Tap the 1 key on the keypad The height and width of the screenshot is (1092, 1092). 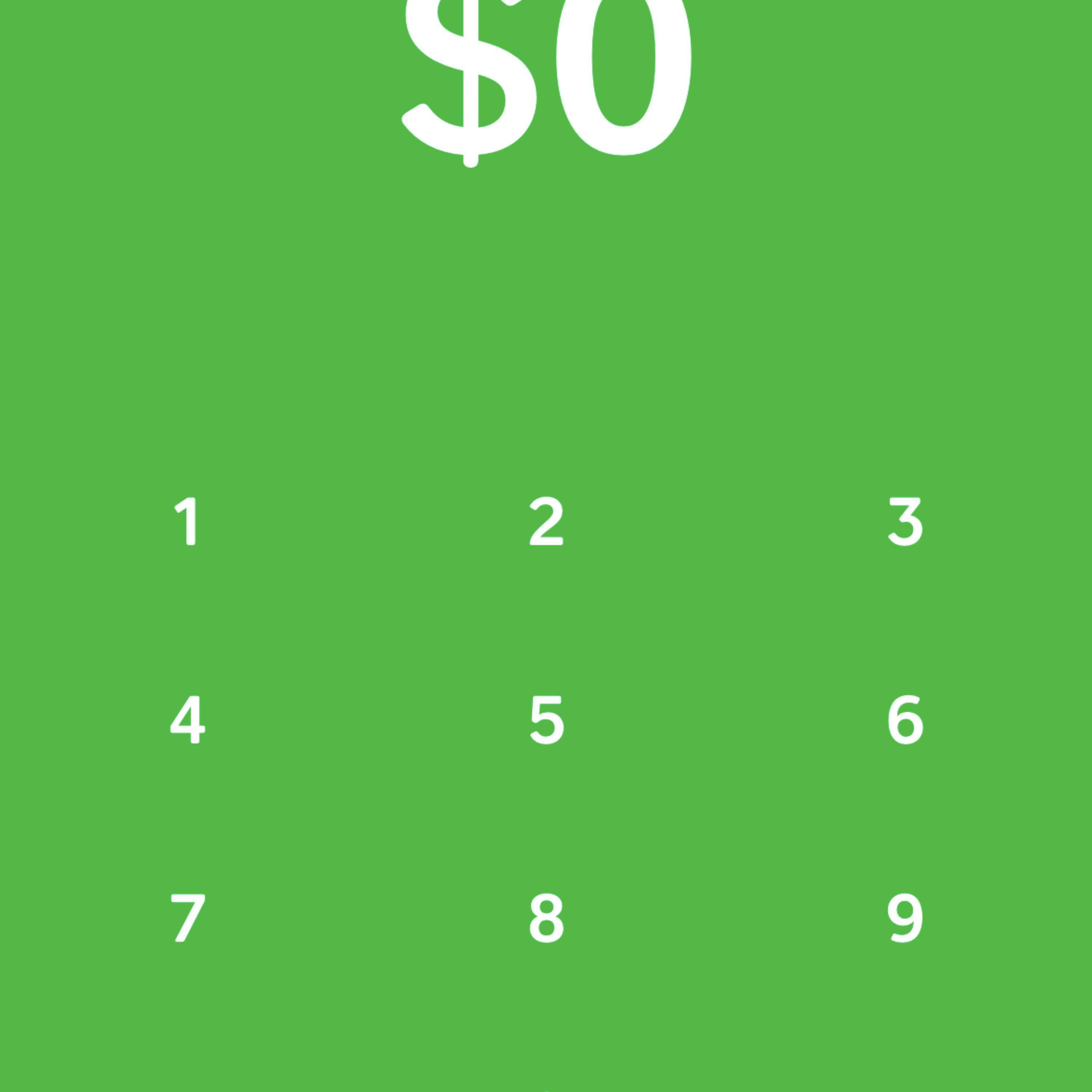coord(187,521)
